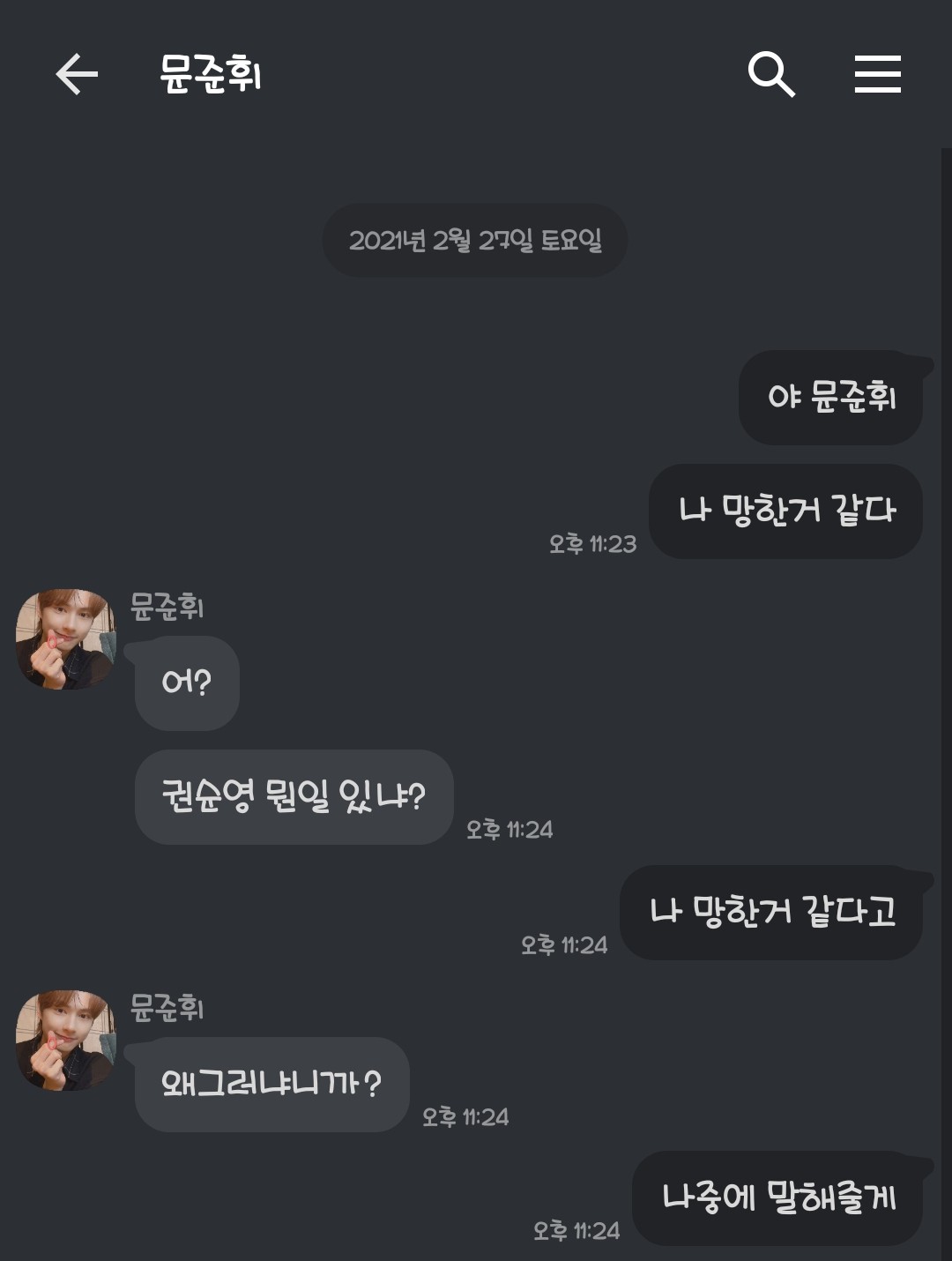Search messages in this chat
952x1261 pixels.
pyautogui.click(x=771, y=74)
